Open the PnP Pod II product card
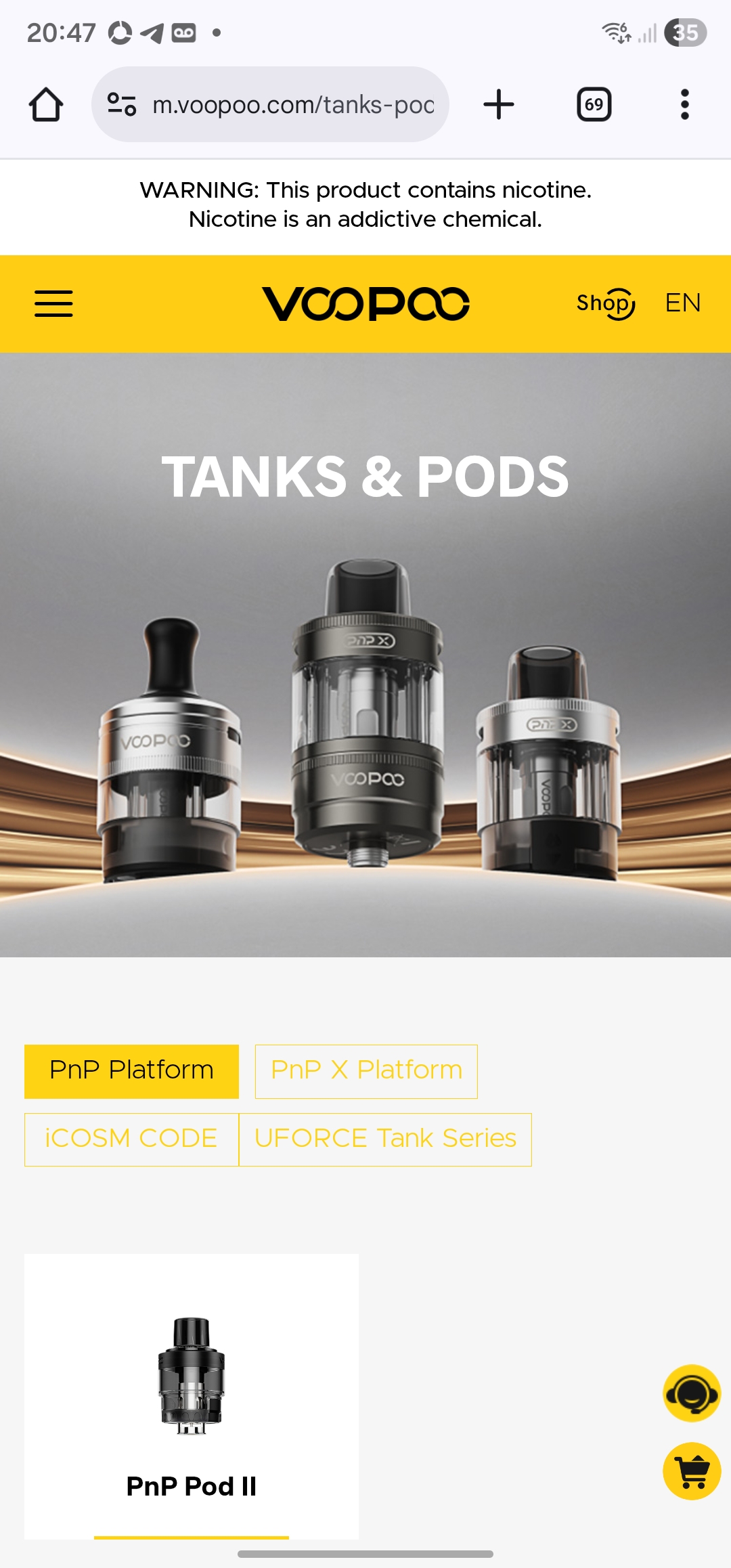Viewport: 731px width, 1568px height. coord(192,1395)
